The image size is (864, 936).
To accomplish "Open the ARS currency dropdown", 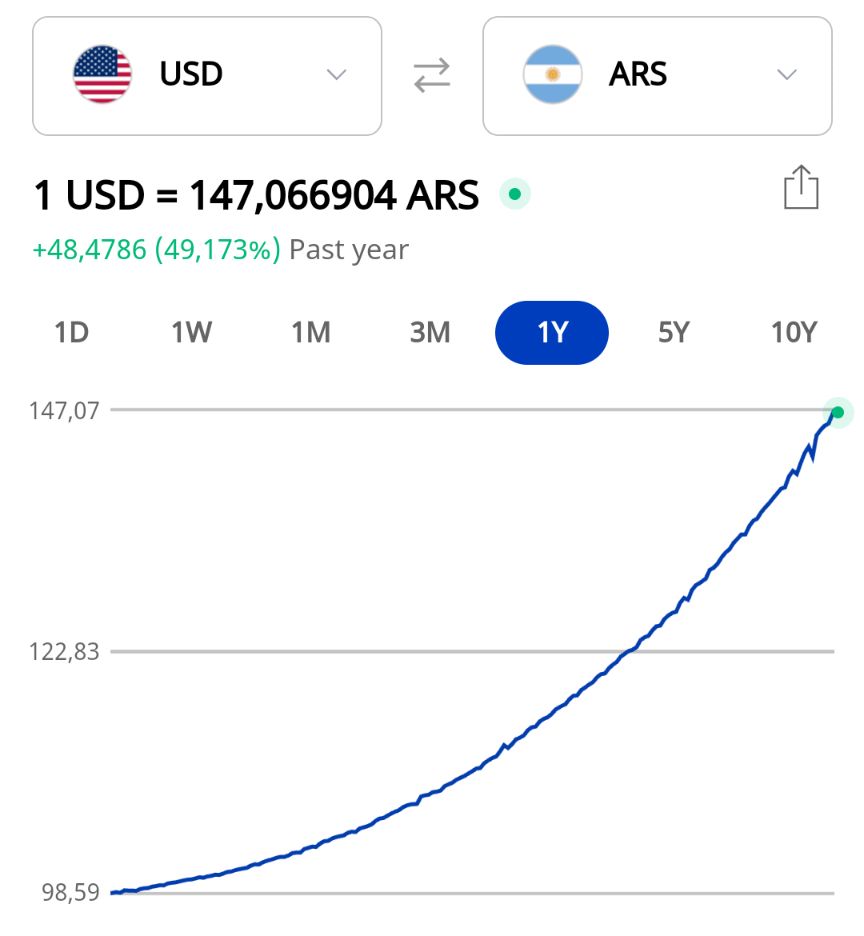I will coord(657,76).
